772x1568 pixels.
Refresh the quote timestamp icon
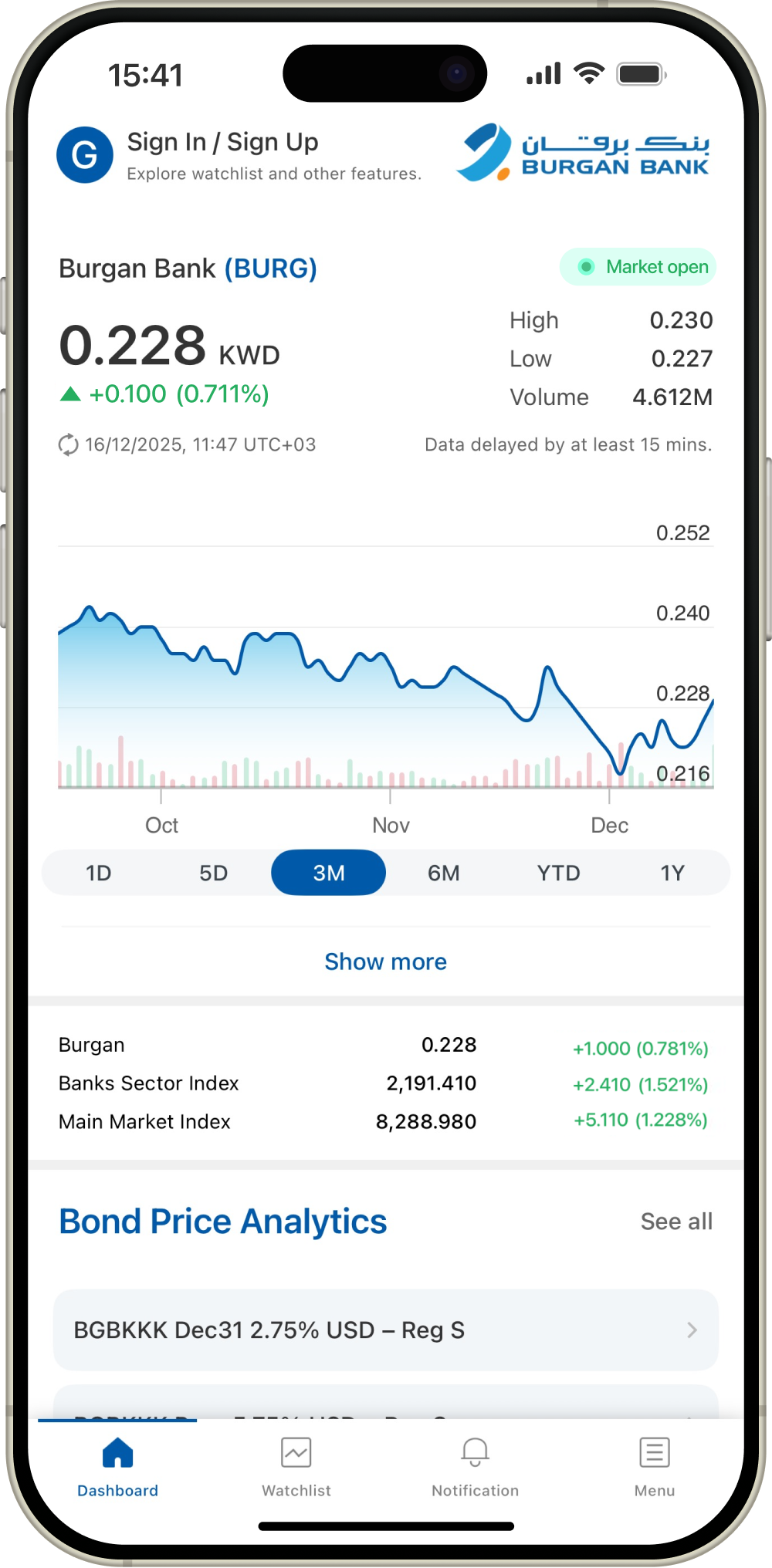tap(69, 445)
